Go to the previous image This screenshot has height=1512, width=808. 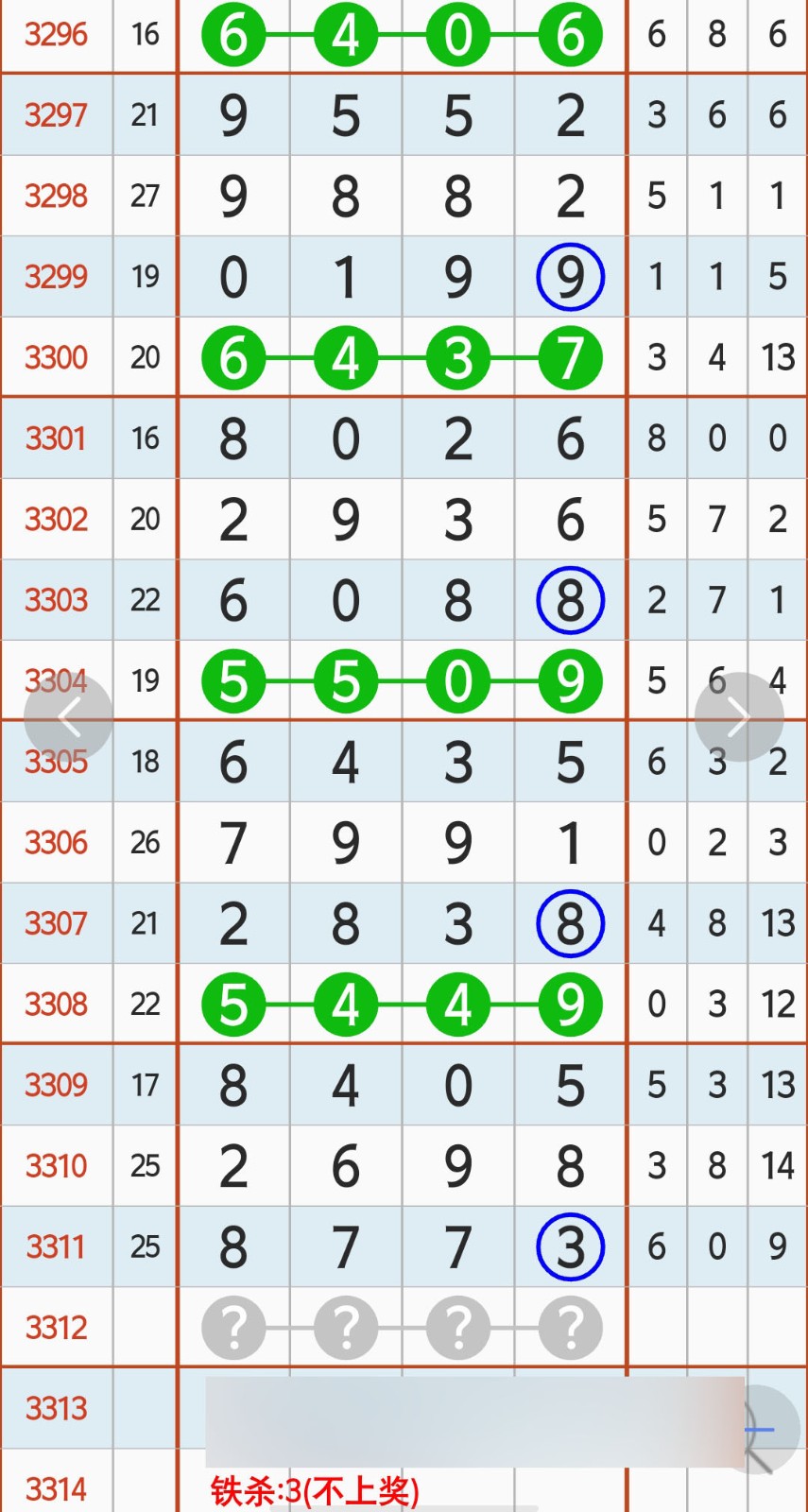pyautogui.click(x=68, y=717)
